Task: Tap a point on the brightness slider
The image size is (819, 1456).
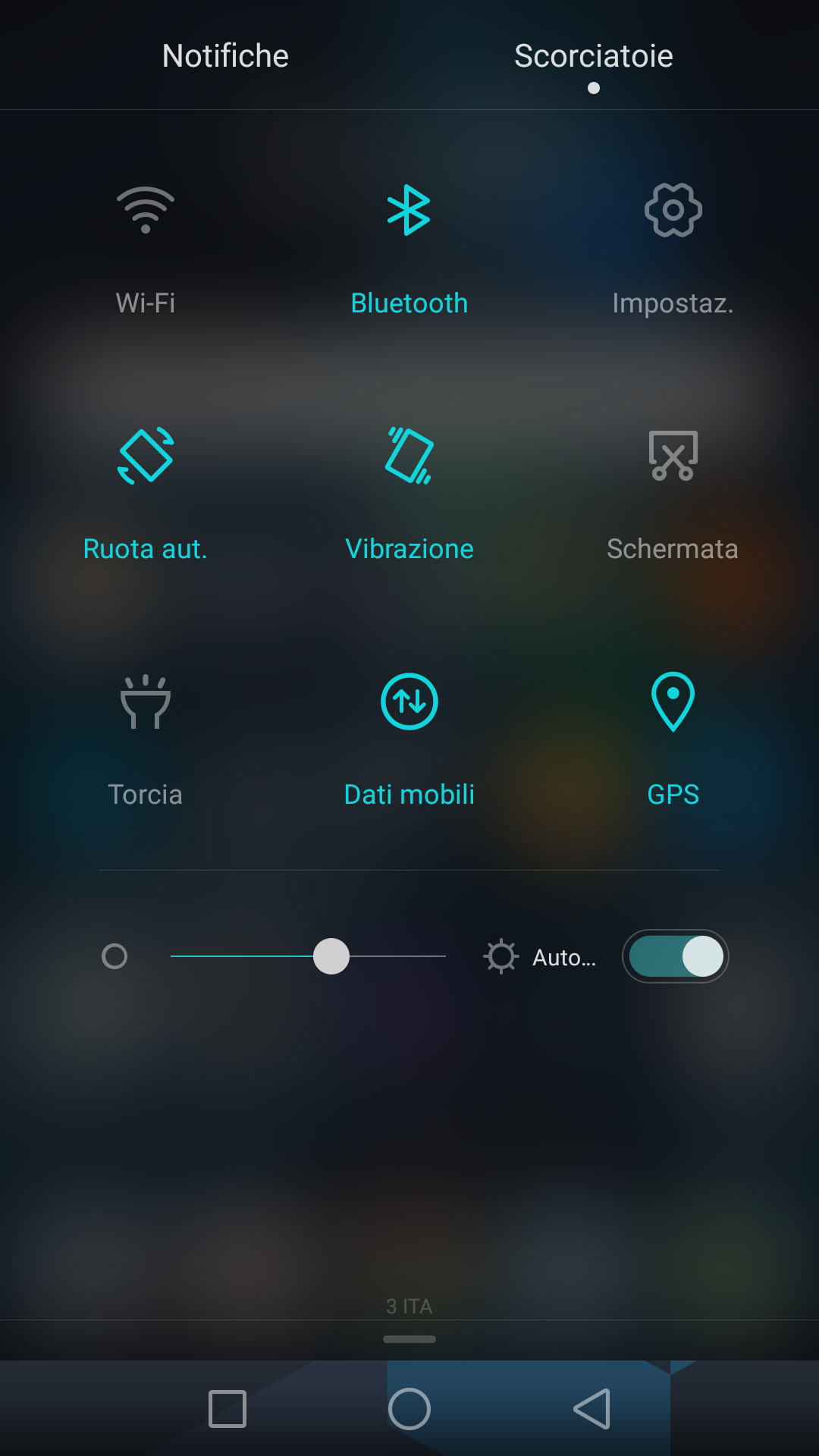Action: [x=308, y=956]
